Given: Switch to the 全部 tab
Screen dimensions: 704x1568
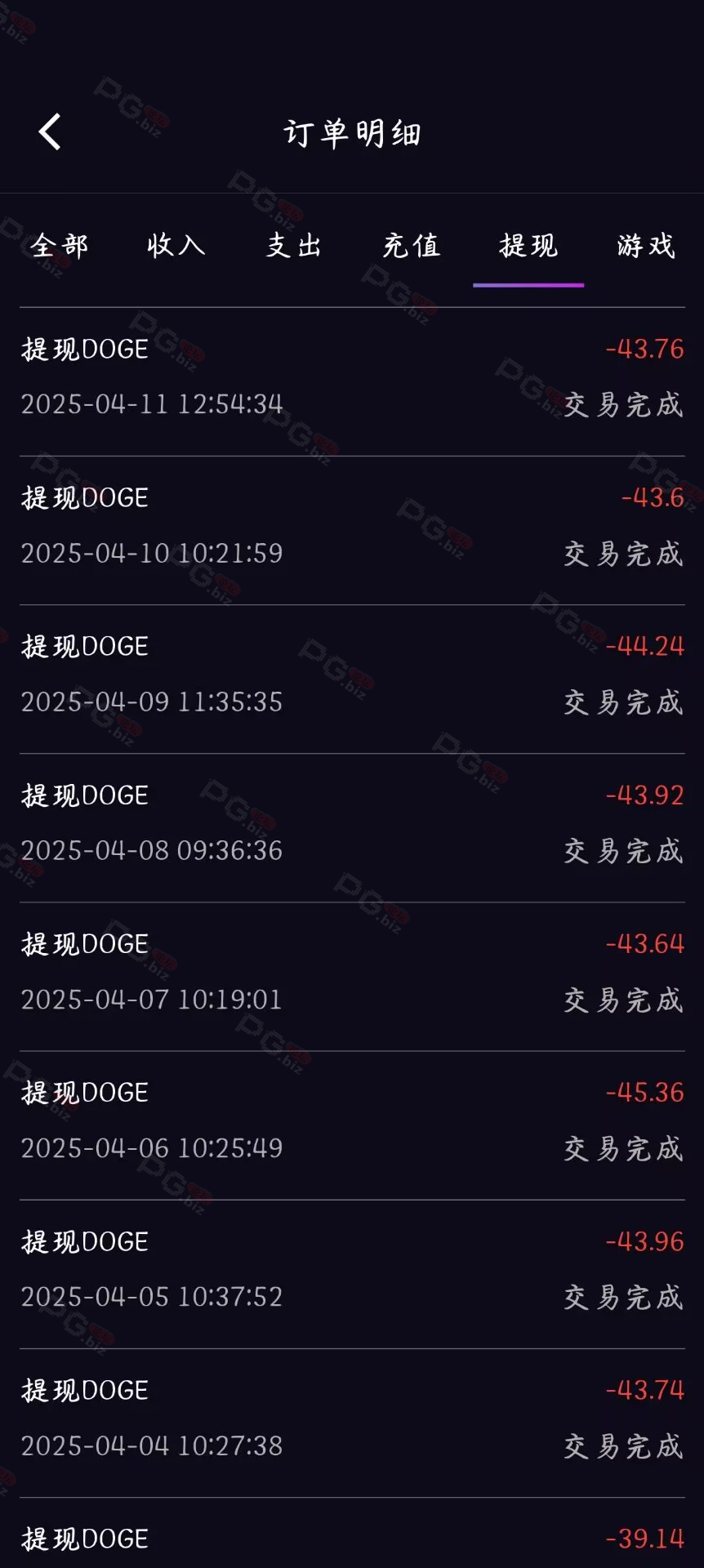Looking at the screenshot, I should [59, 245].
